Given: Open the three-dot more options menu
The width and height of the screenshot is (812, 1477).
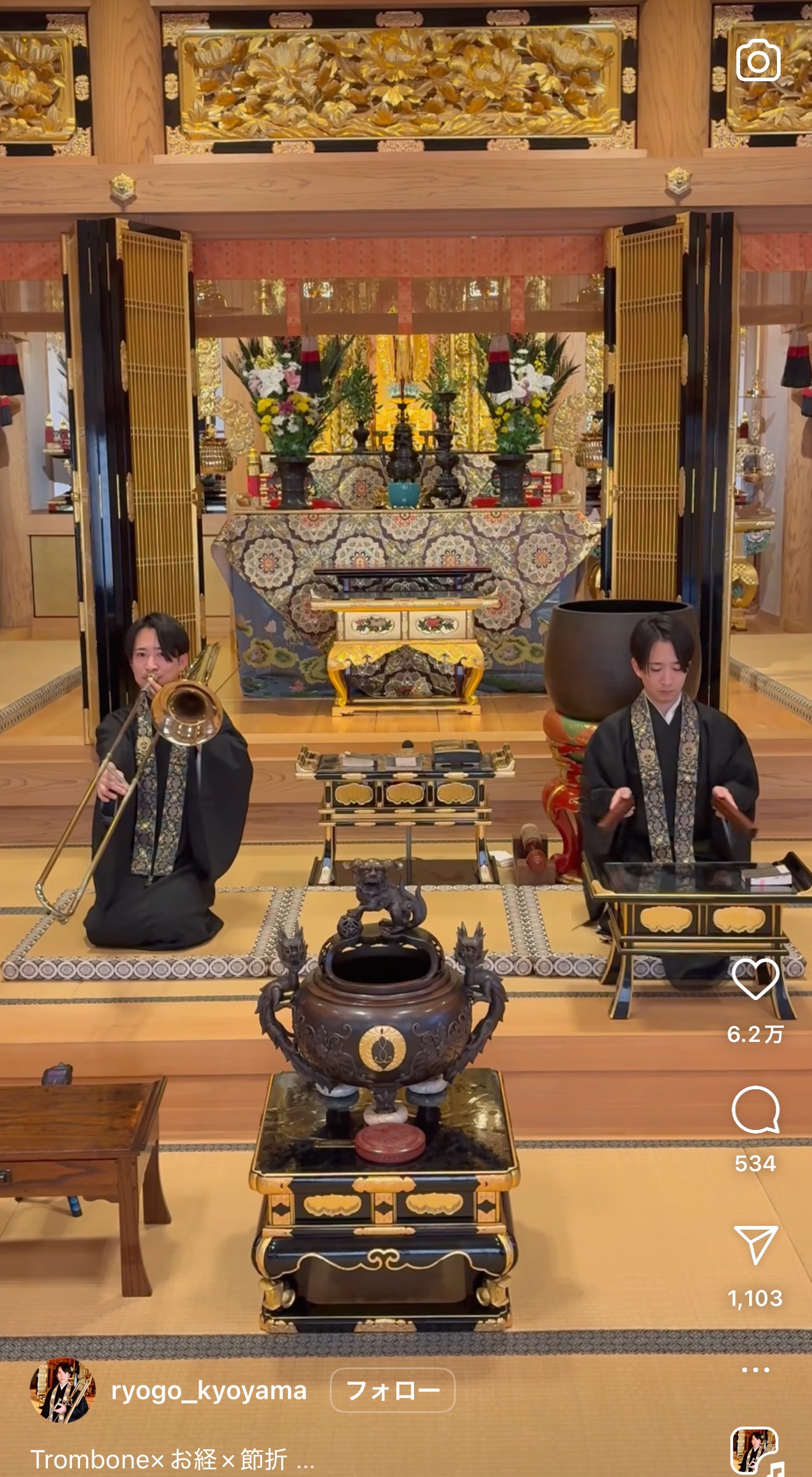Looking at the screenshot, I should 755,1369.
